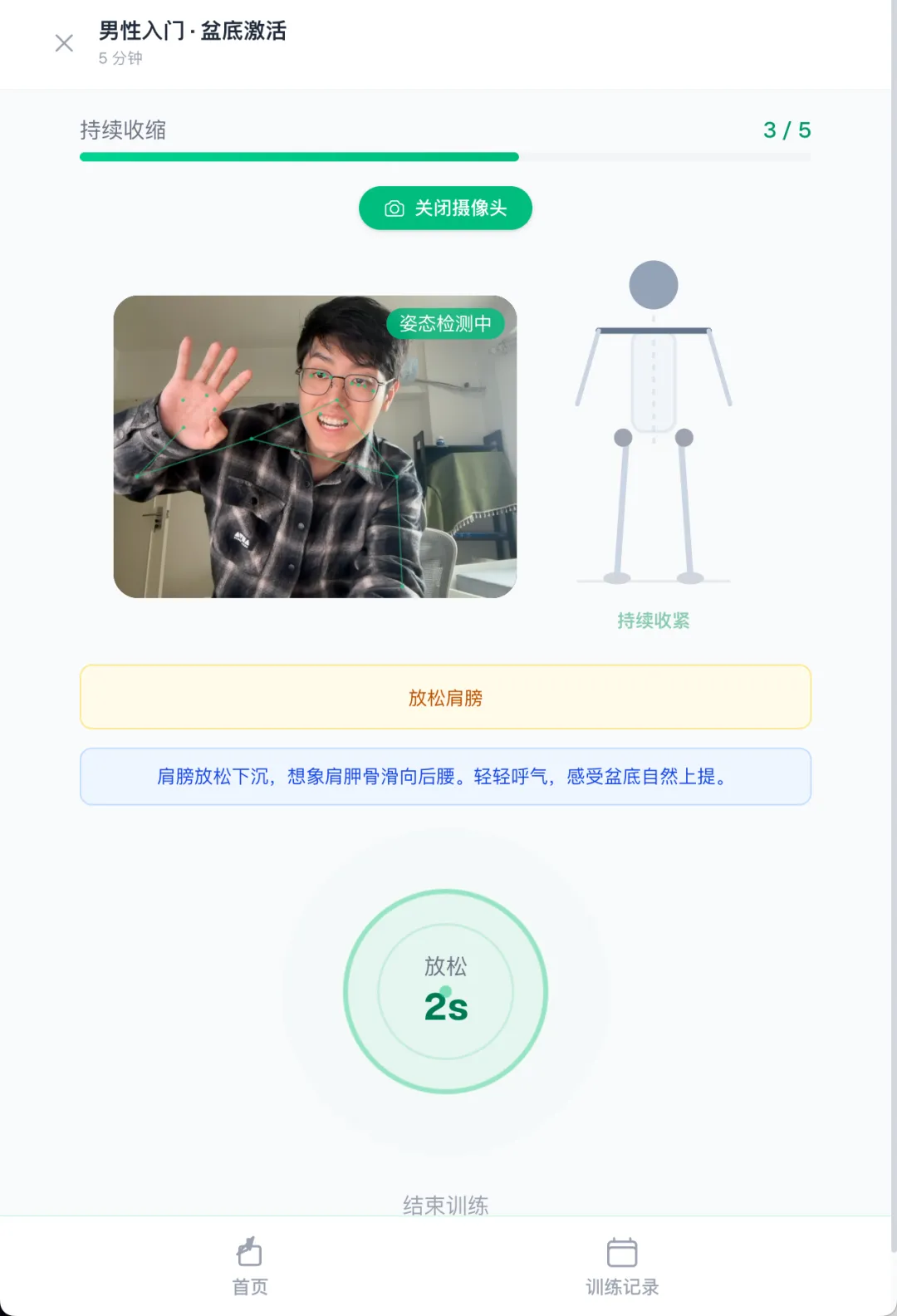
Task: Switch to the 首页 tab
Action: point(248,1264)
